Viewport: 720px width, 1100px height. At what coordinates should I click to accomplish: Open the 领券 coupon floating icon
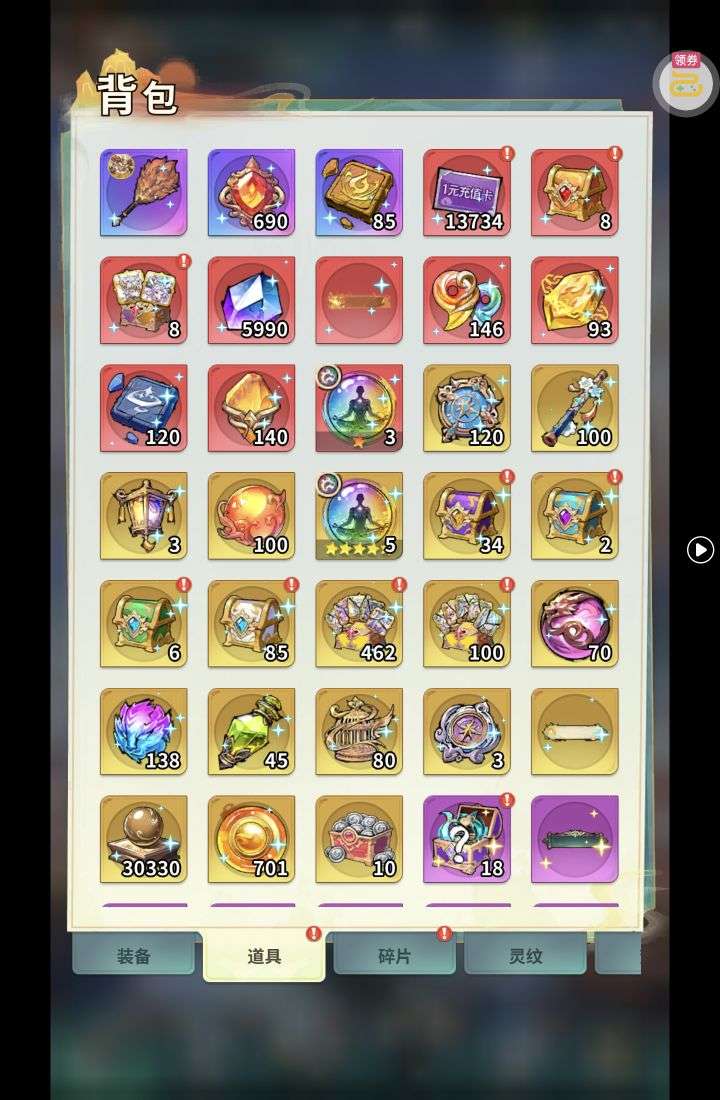coord(685,82)
